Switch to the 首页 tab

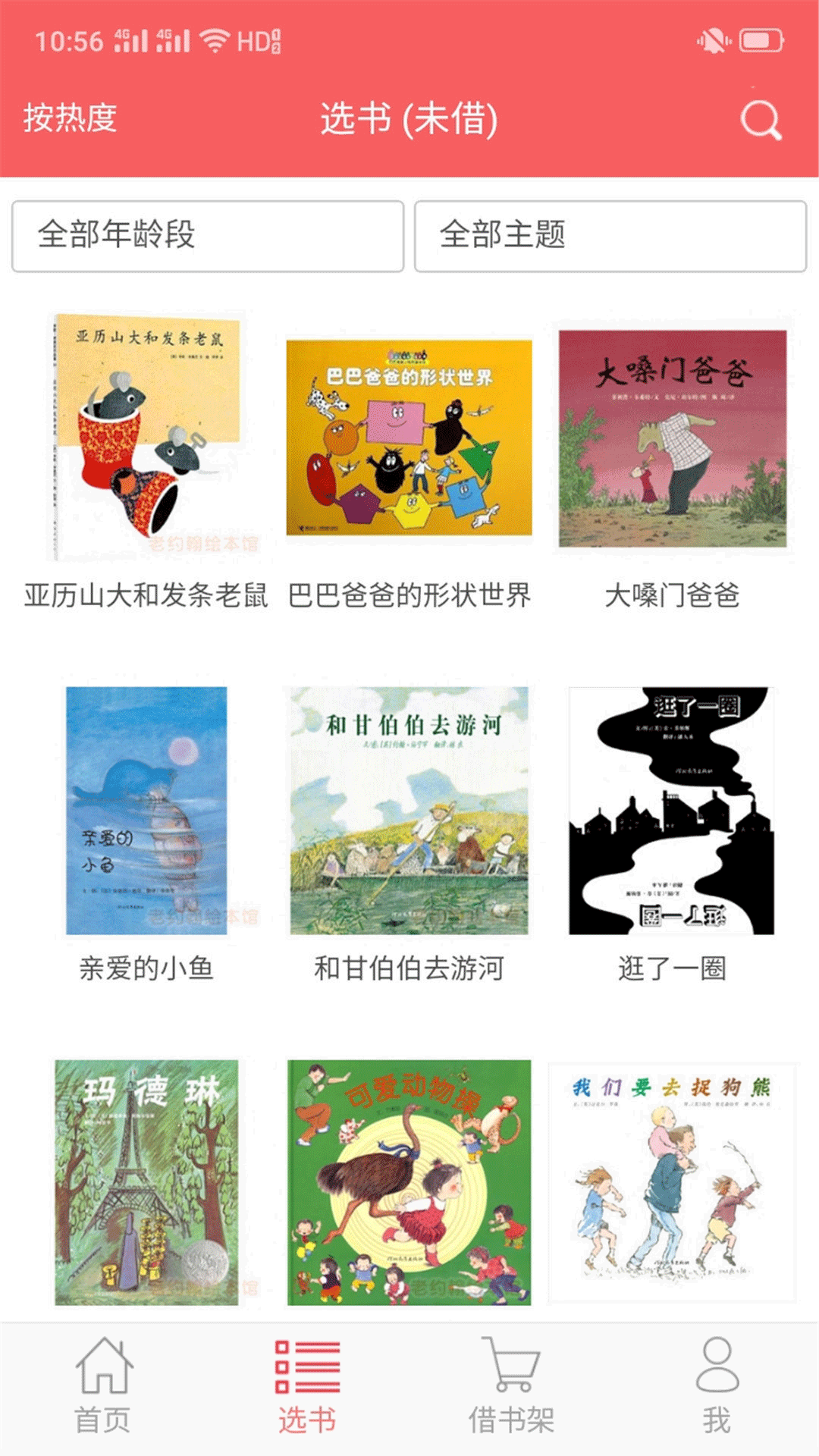pyautogui.click(x=103, y=1386)
